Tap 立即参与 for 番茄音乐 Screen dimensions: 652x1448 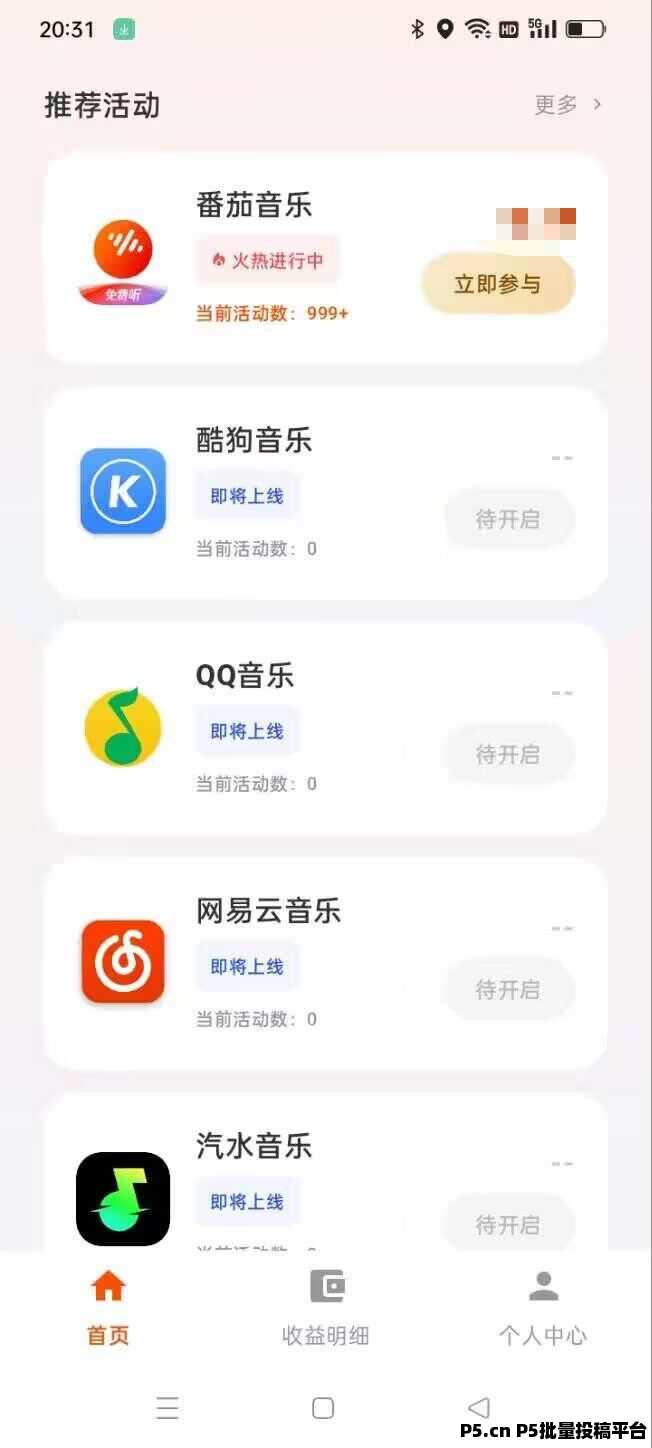point(498,284)
